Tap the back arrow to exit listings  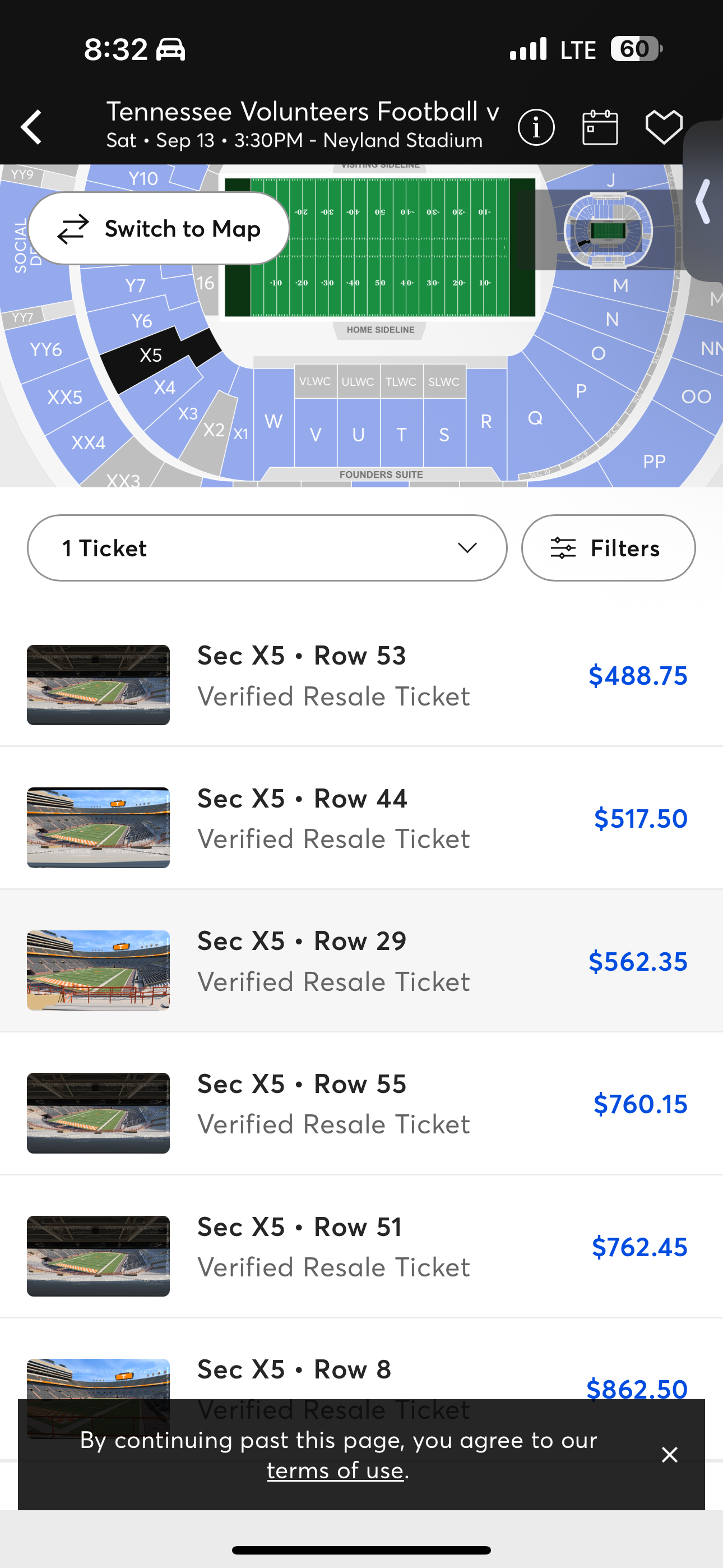tap(31, 127)
